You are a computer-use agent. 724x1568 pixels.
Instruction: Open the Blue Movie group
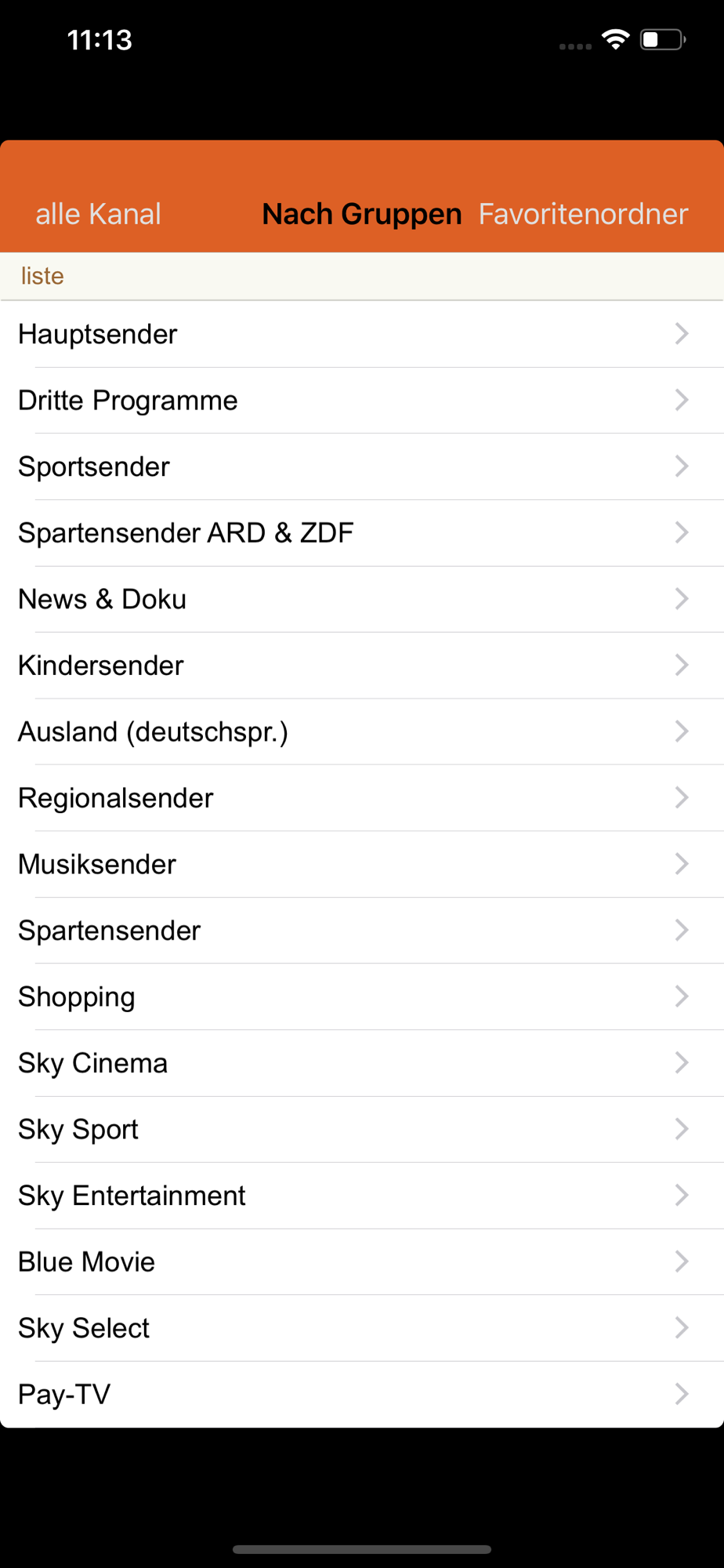pos(362,1261)
